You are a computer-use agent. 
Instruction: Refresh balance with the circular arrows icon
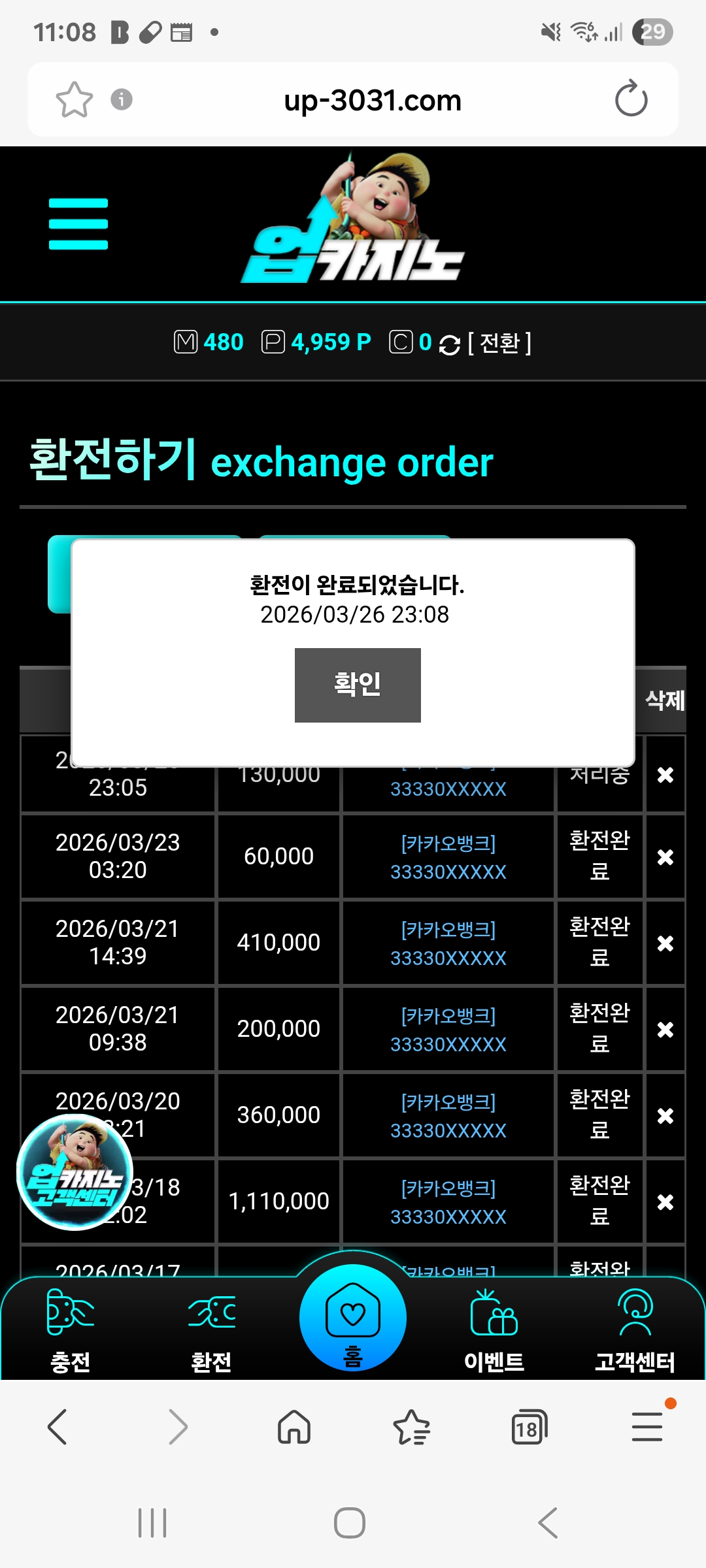[x=449, y=344]
